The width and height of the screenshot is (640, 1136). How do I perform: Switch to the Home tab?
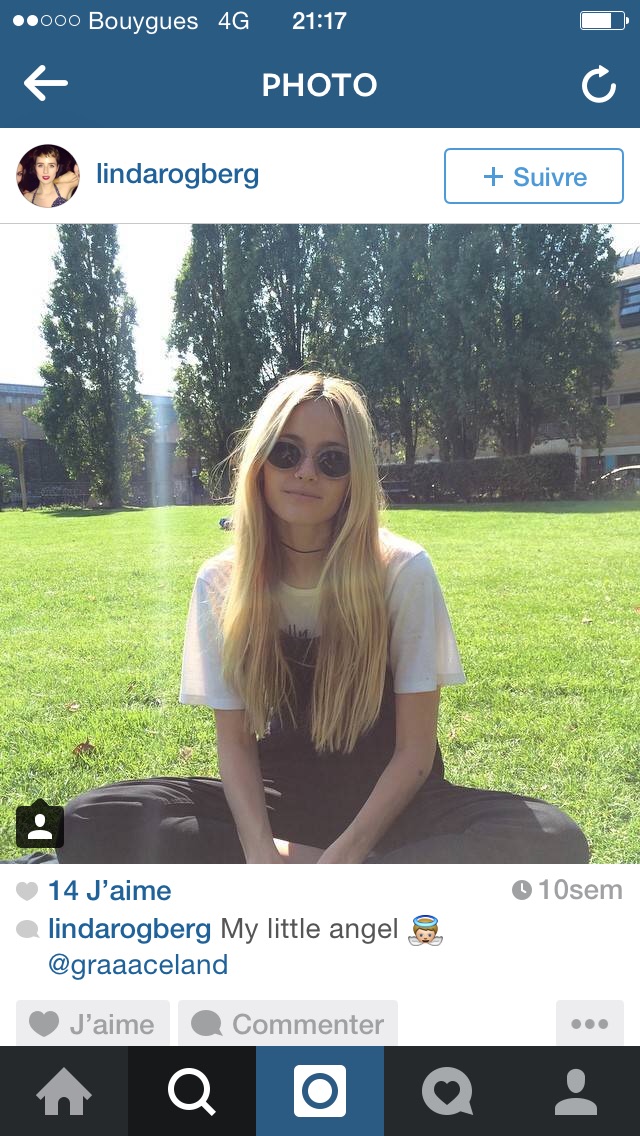click(x=64, y=1091)
